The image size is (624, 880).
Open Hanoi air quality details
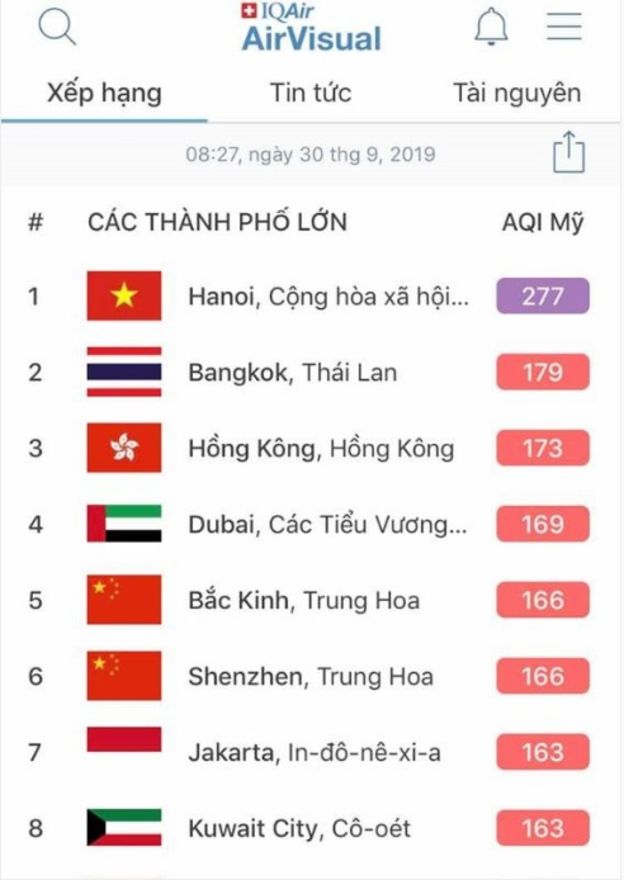click(327, 297)
